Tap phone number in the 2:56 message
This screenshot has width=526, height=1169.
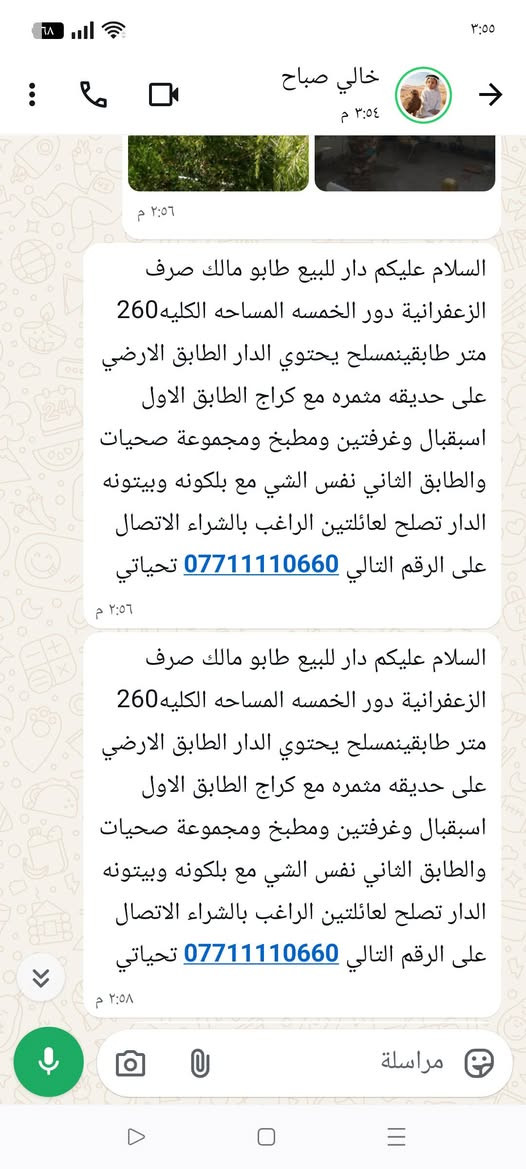point(261,565)
